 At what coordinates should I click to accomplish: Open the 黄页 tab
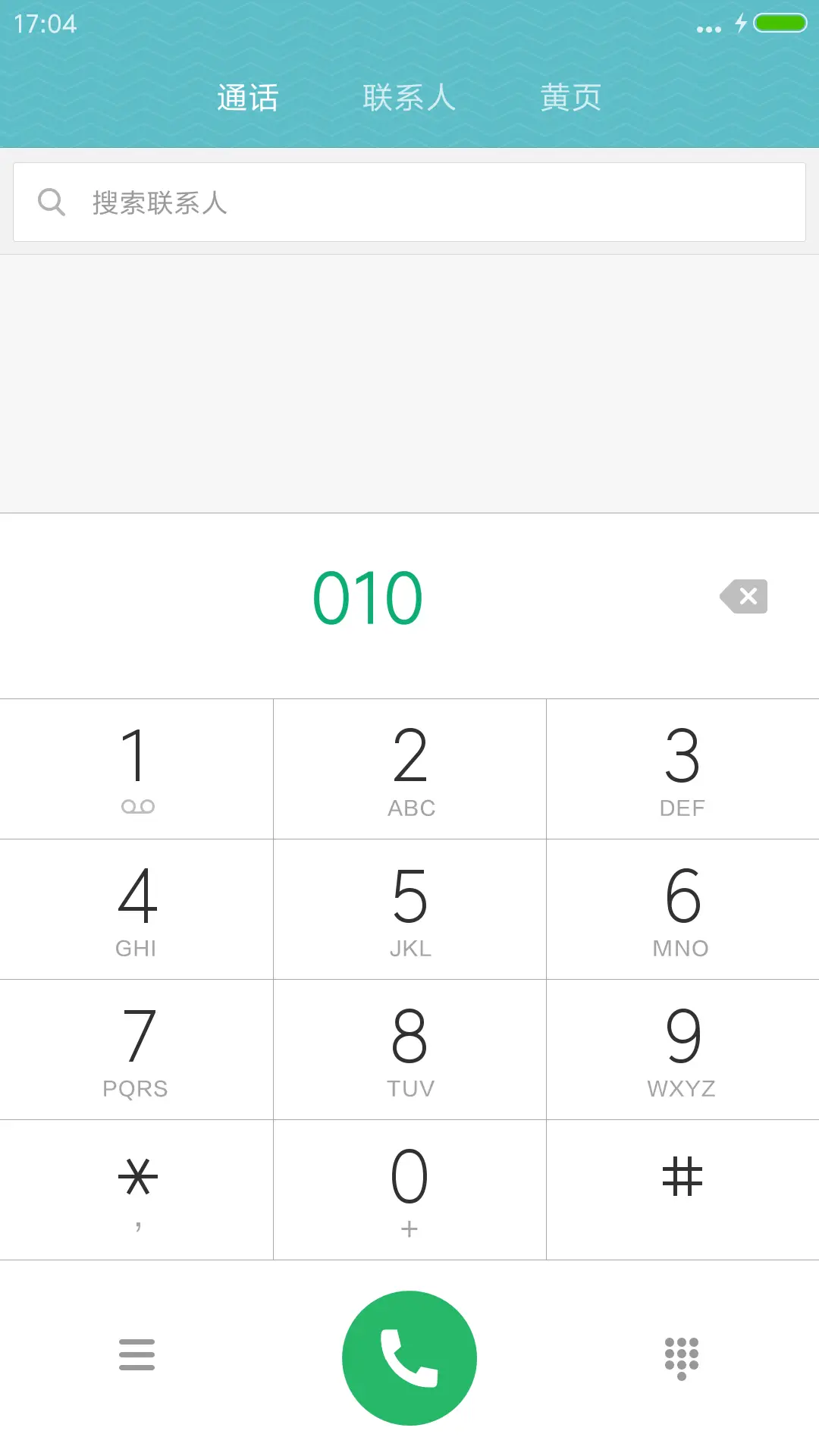click(x=570, y=98)
